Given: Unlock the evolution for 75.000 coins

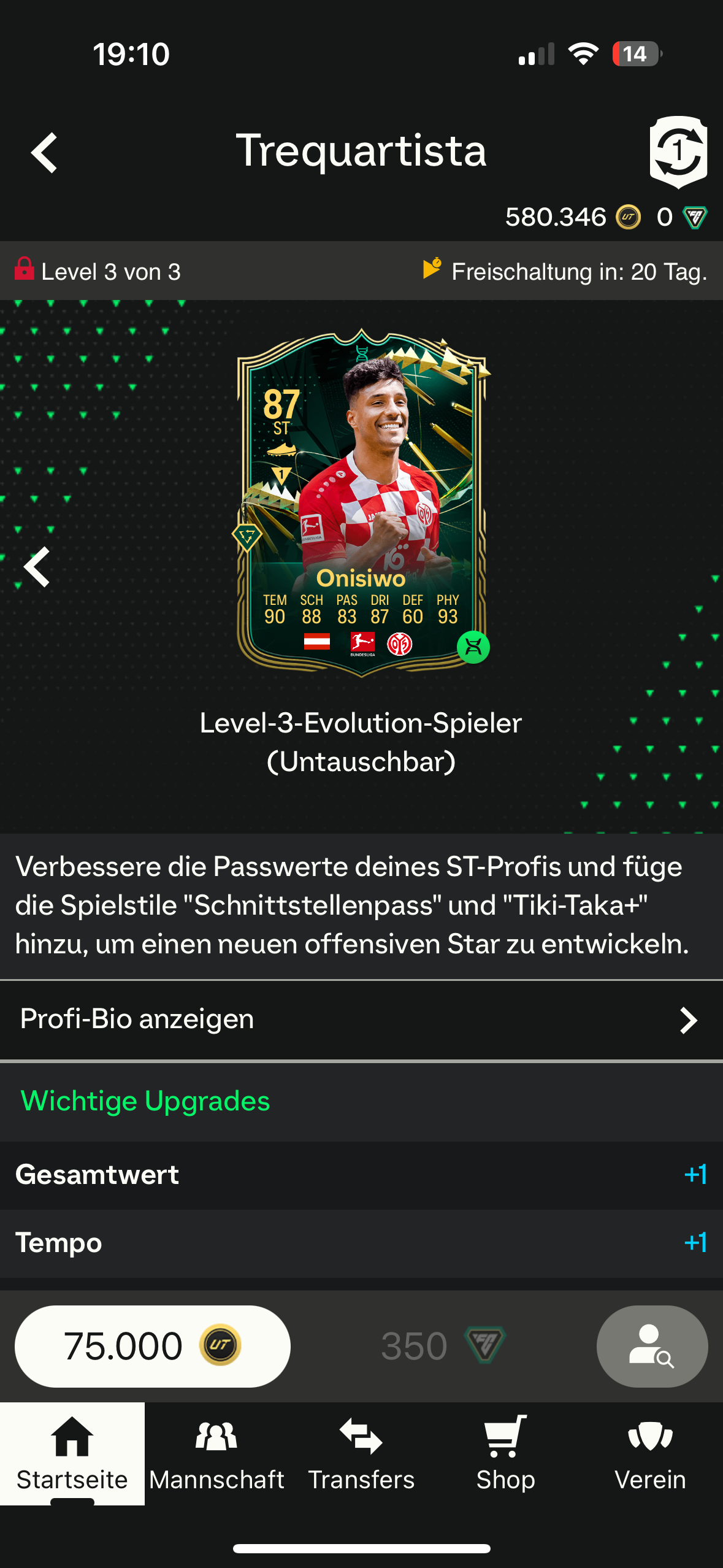Looking at the screenshot, I should [x=153, y=1346].
